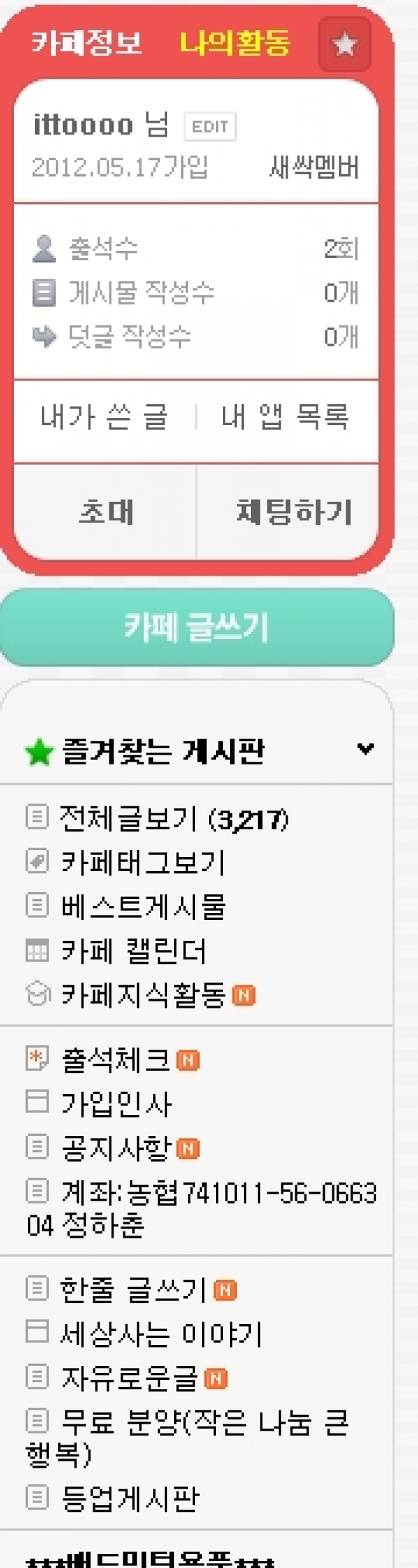Viewport: 418px width, 1568px height.
Task: Tap the star favorite icon
Action: [x=344, y=45]
